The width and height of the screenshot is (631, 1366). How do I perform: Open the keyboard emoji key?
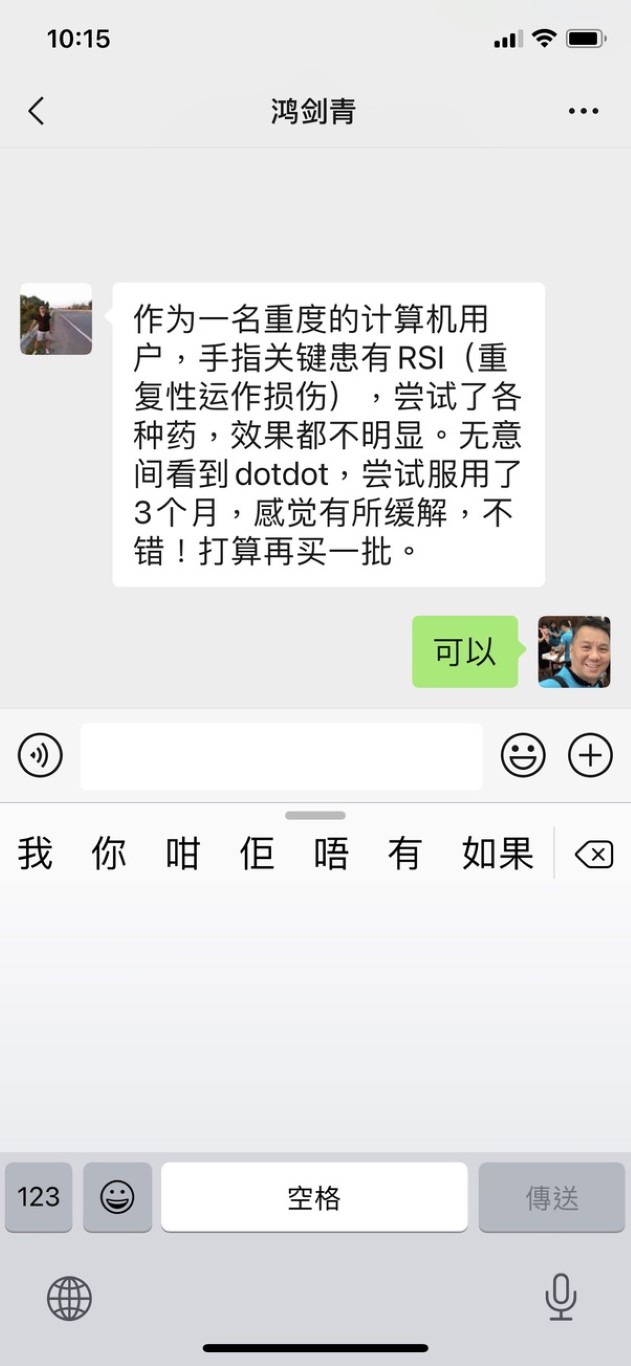pyautogui.click(x=117, y=1196)
